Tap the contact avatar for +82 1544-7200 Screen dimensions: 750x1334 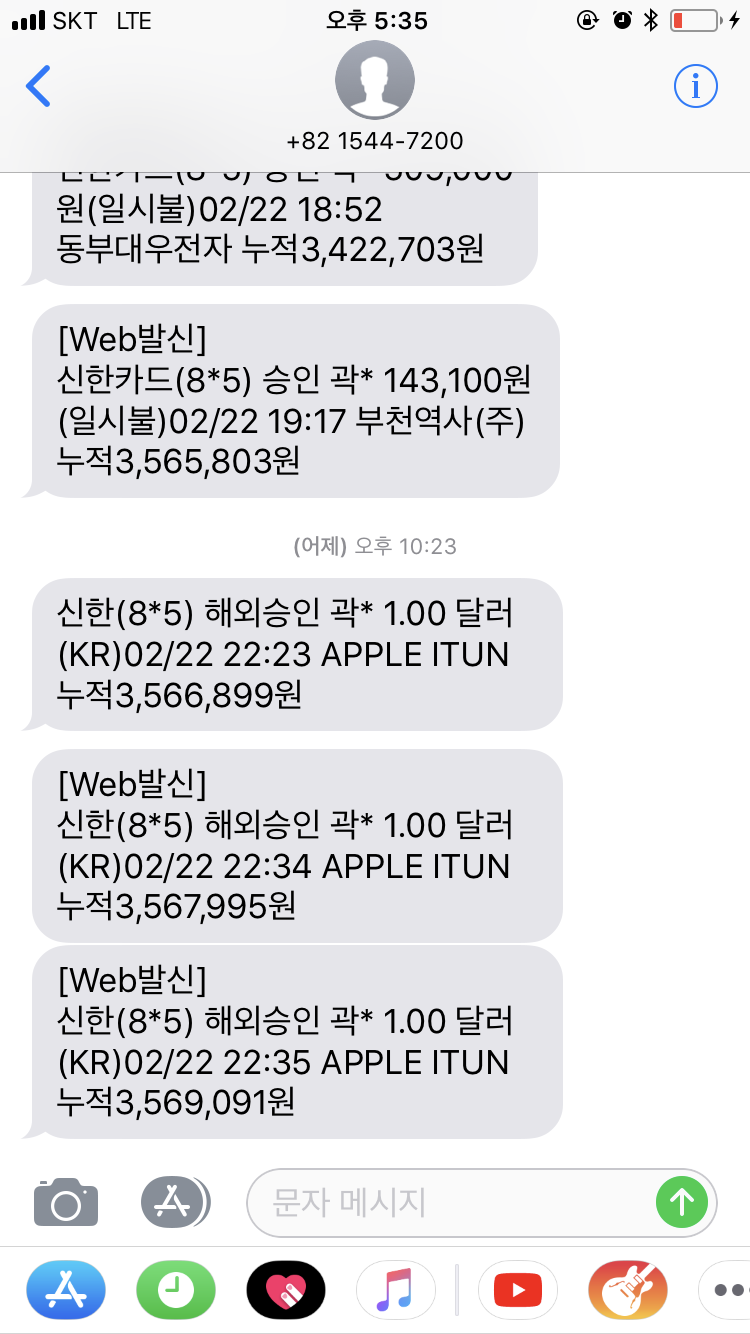point(374,82)
